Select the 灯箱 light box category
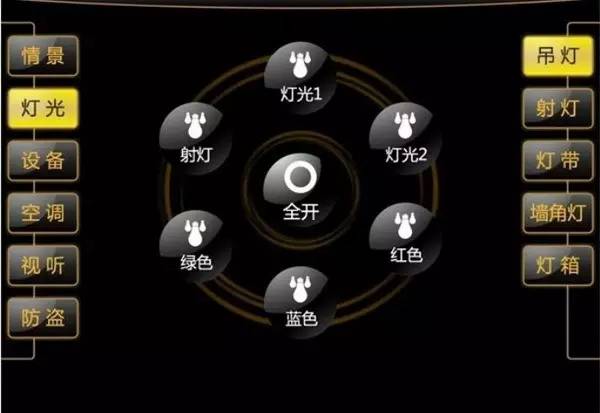 (x=552, y=265)
